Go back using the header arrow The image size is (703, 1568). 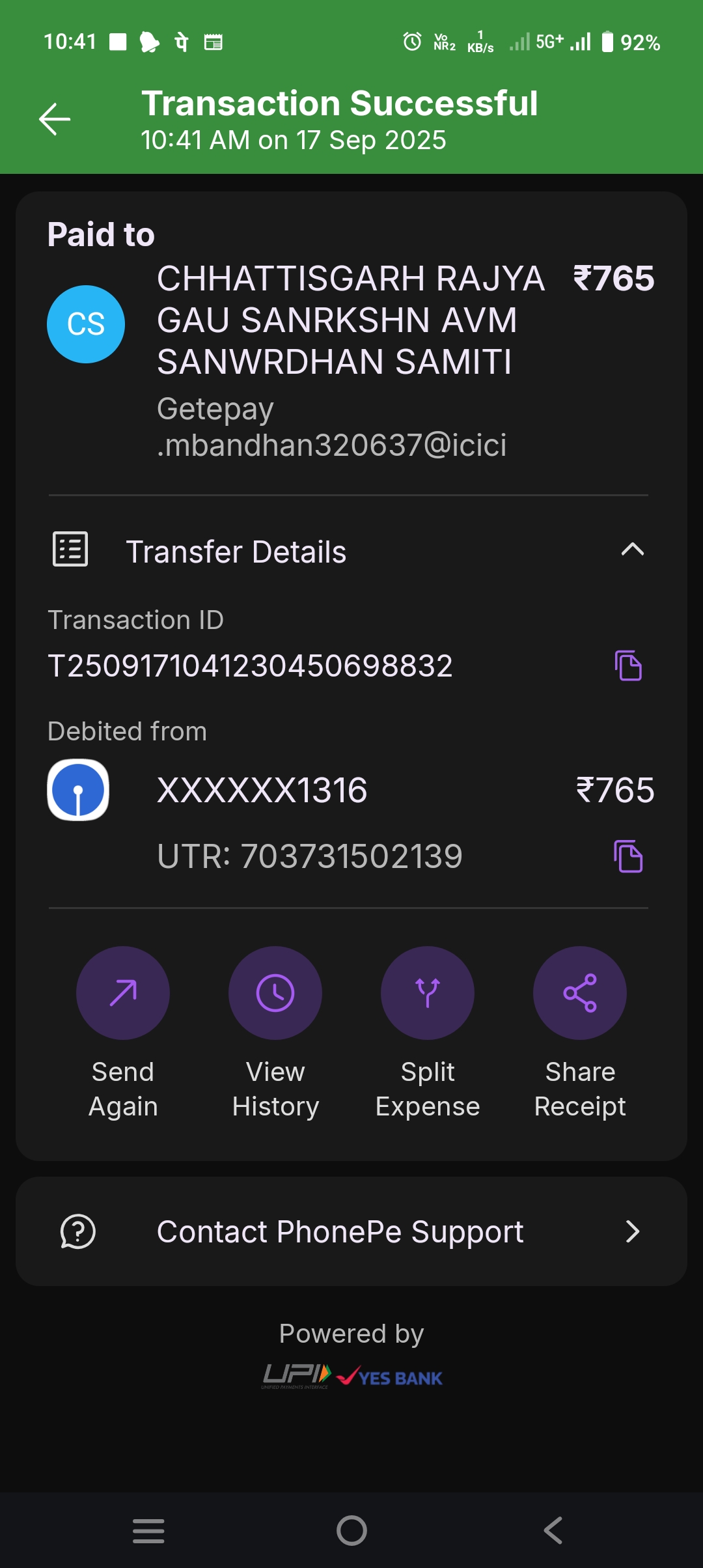coord(55,119)
